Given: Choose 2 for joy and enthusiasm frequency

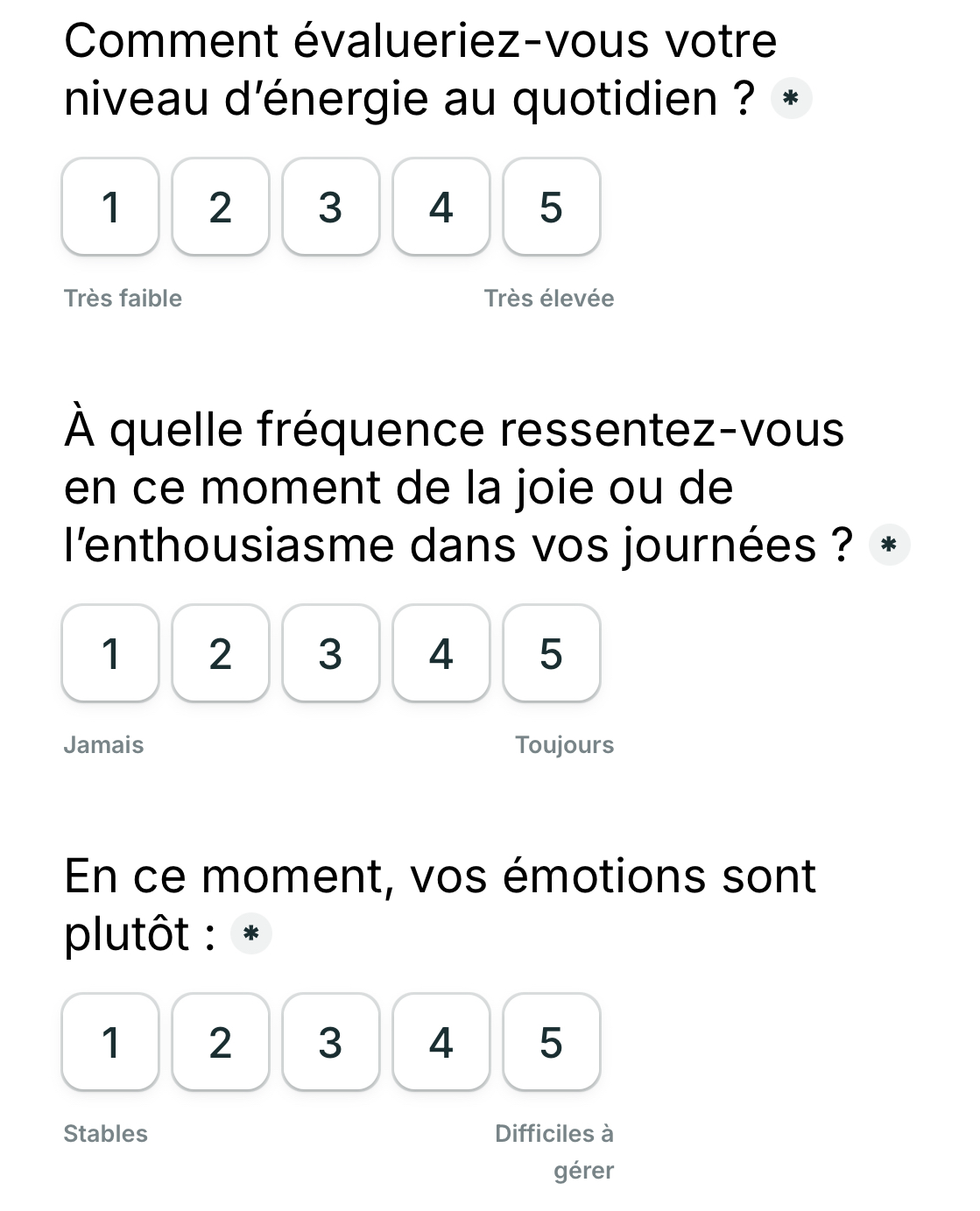Looking at the screenshot, I should point(221,653).
